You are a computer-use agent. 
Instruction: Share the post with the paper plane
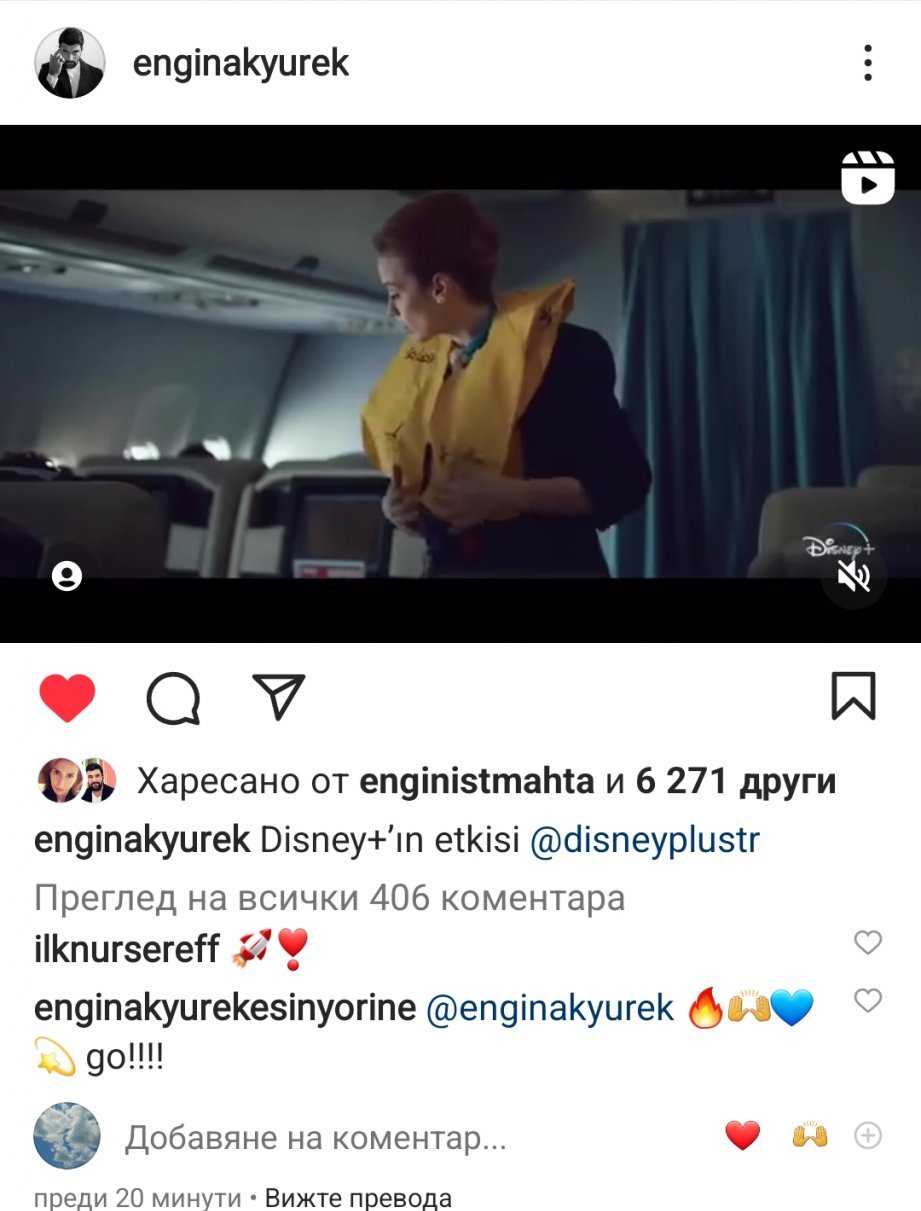(278, 697)
